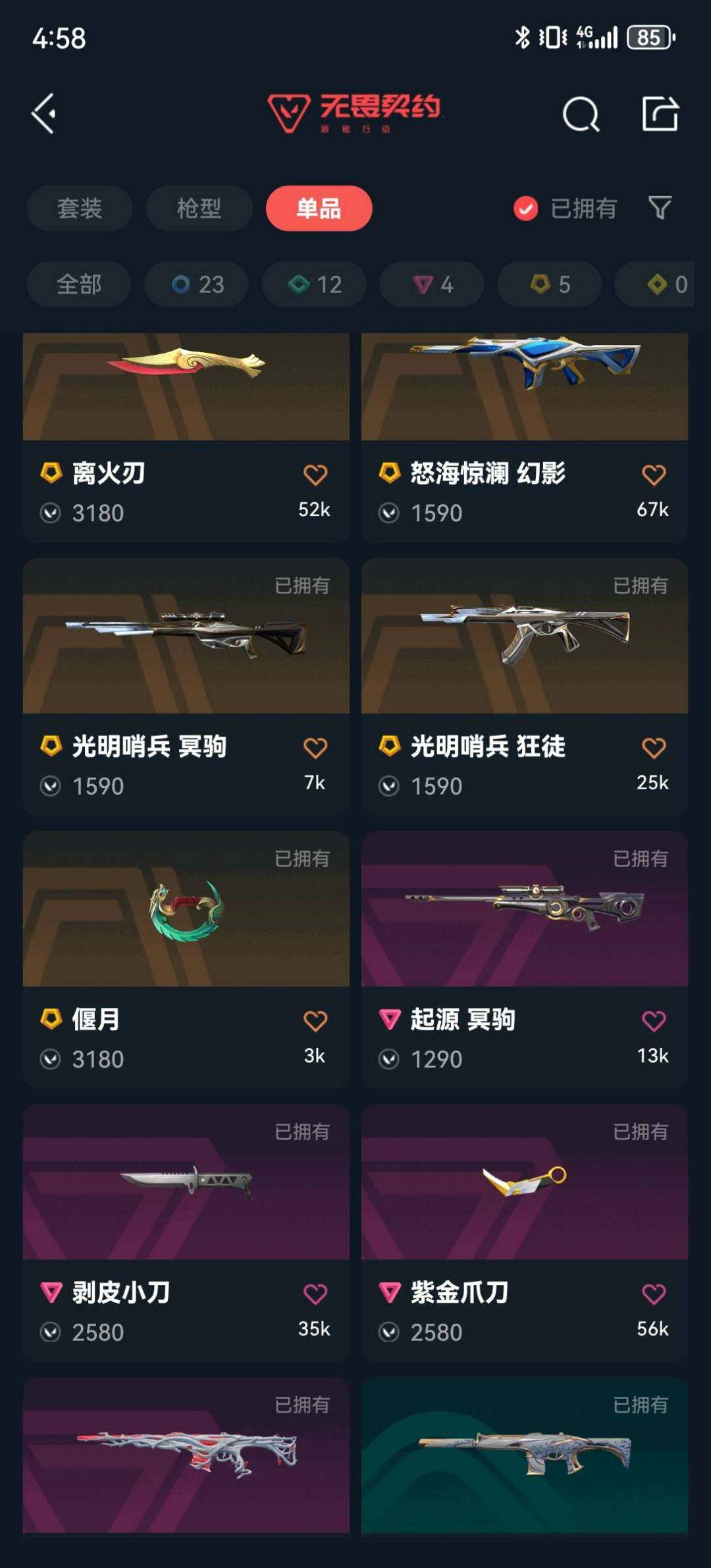This screenshot has width=711, height=1568.
Task: Select the blue rarity filter showing 23
Action: 196,284
